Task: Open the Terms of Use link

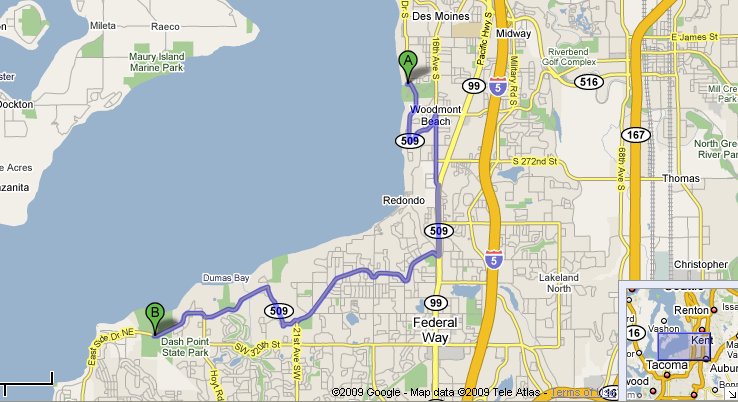Action: click(x=580, y=392)
